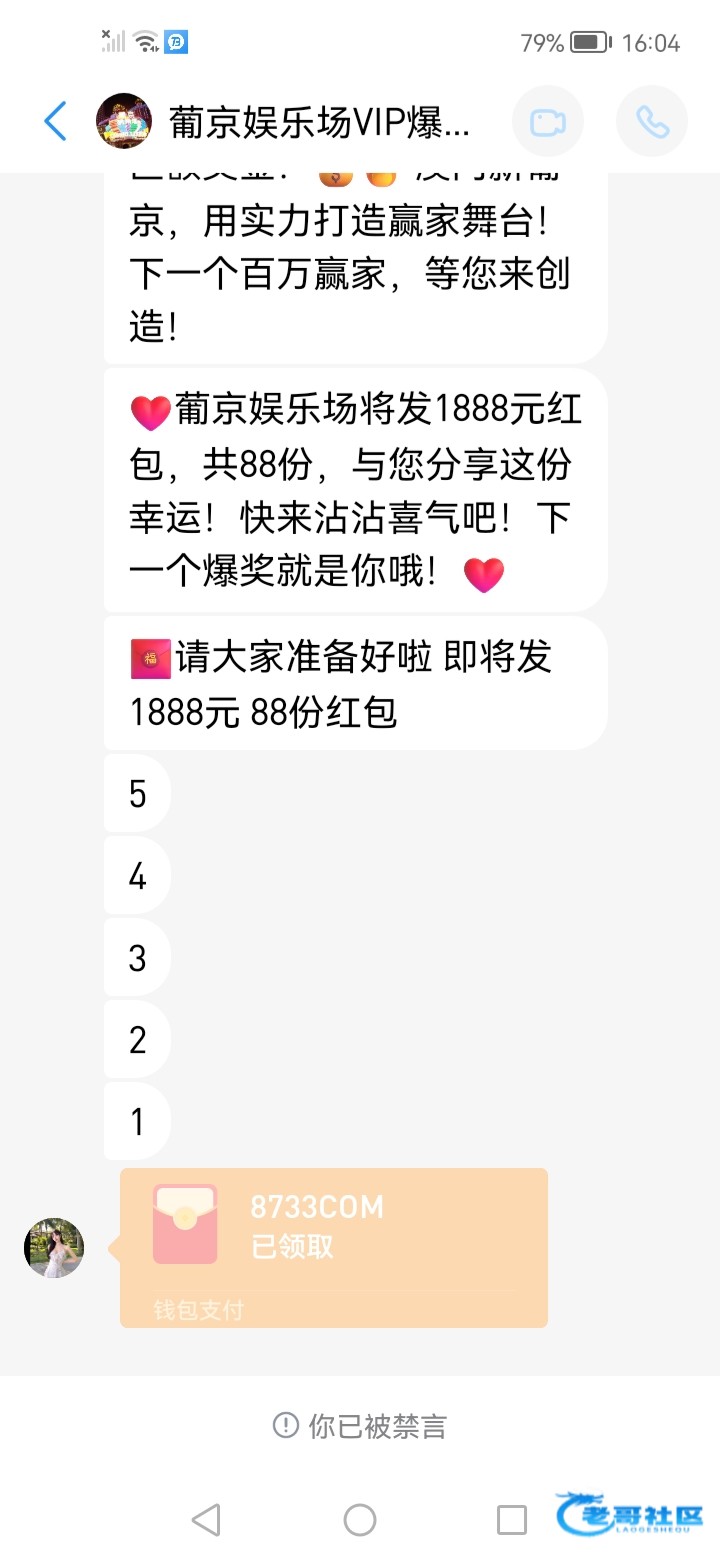Tap the system back button
This screenshot has width=720, height=1560.
[x=206, y=1520]
